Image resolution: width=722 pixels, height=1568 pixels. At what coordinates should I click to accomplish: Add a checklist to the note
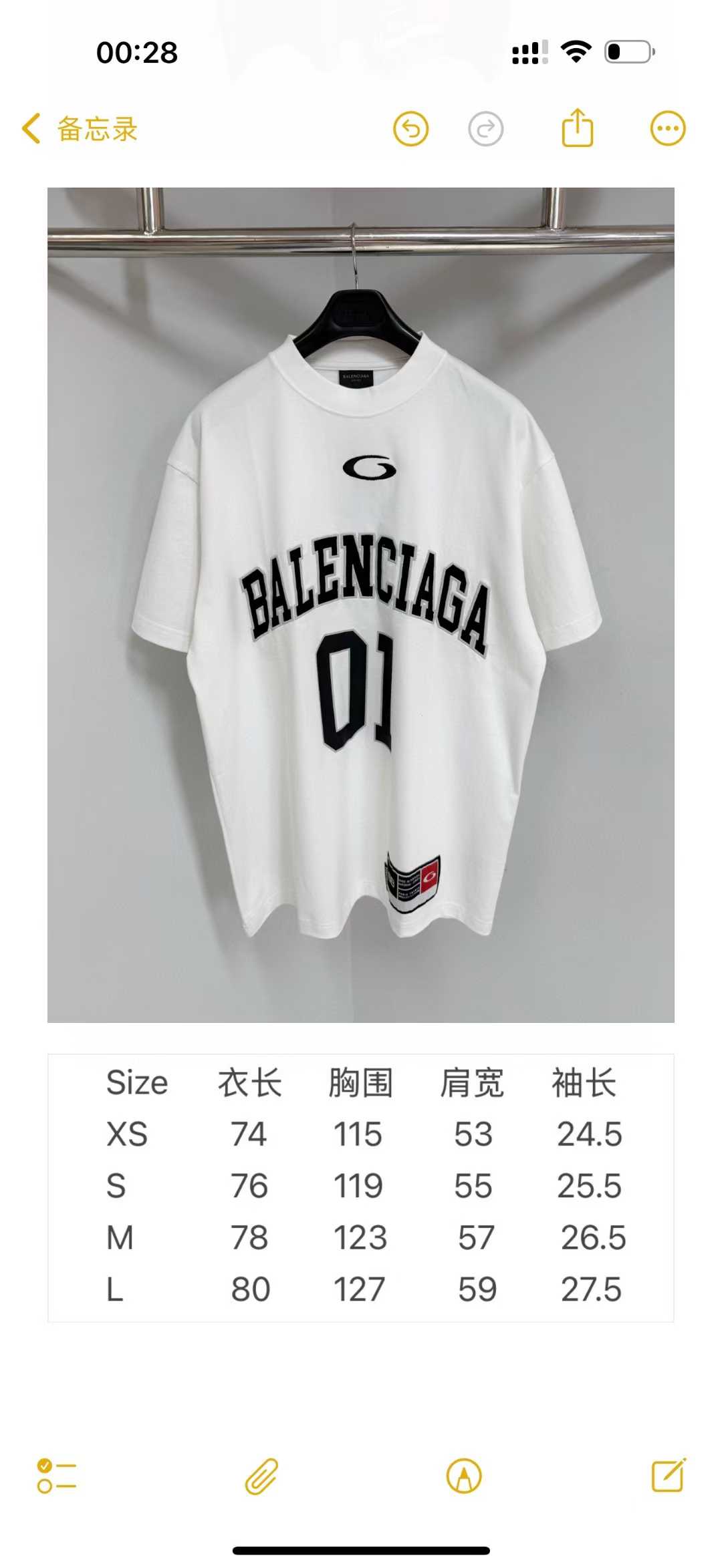57,1476
